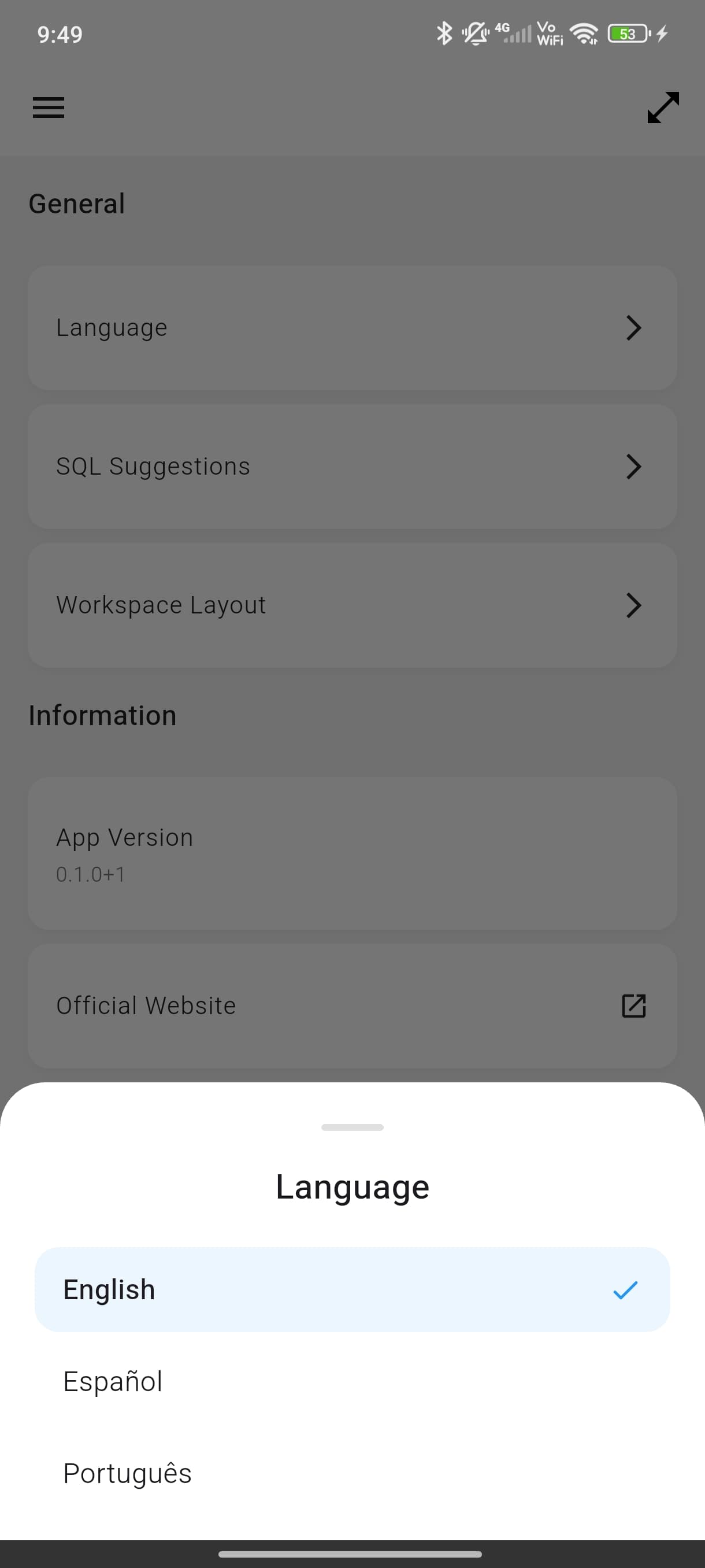
Task: Expand the Workspace Layout row chevron
Action: tap(634, 605)
